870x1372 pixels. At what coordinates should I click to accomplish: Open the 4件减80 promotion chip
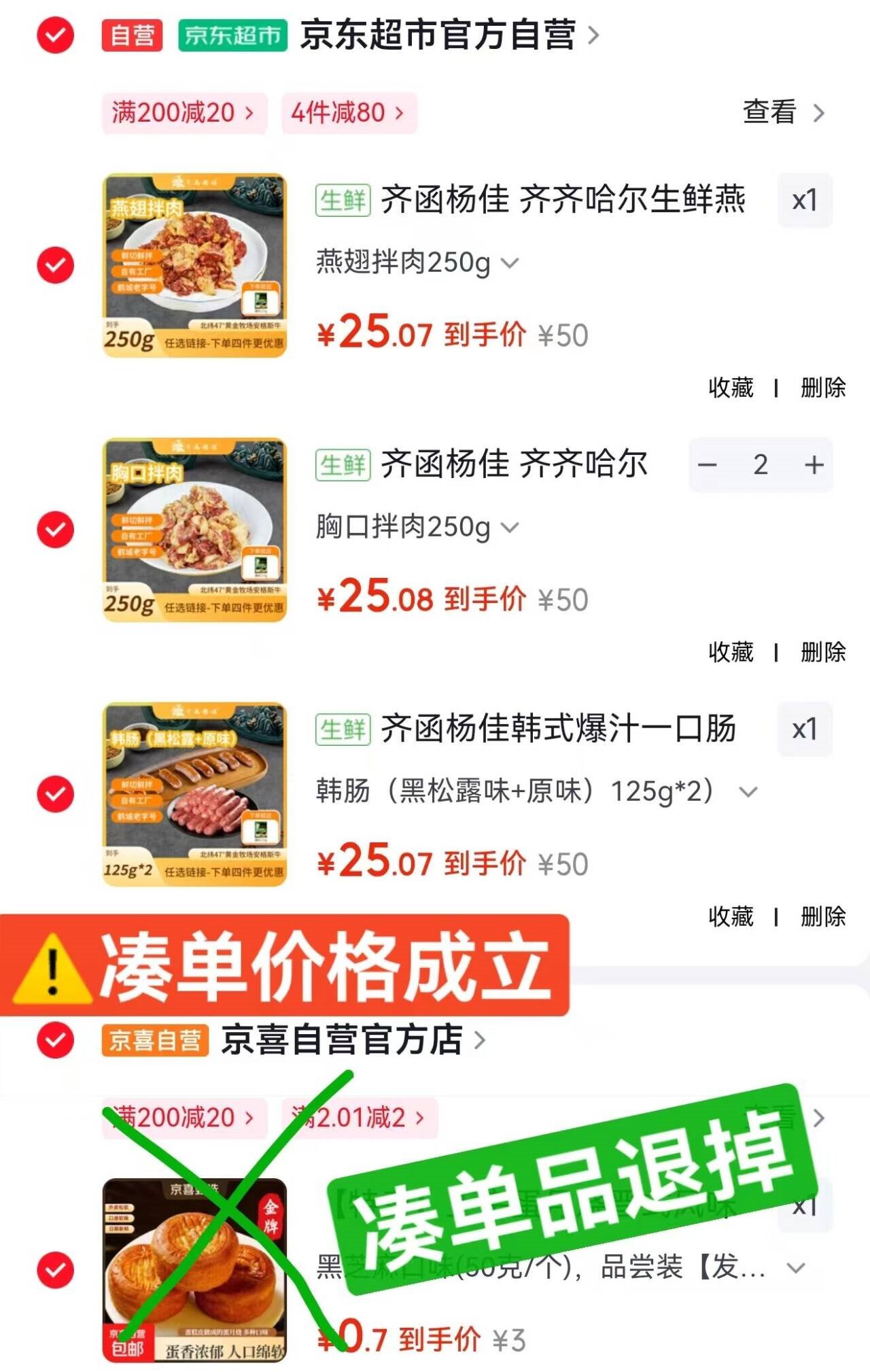(348, 113)
